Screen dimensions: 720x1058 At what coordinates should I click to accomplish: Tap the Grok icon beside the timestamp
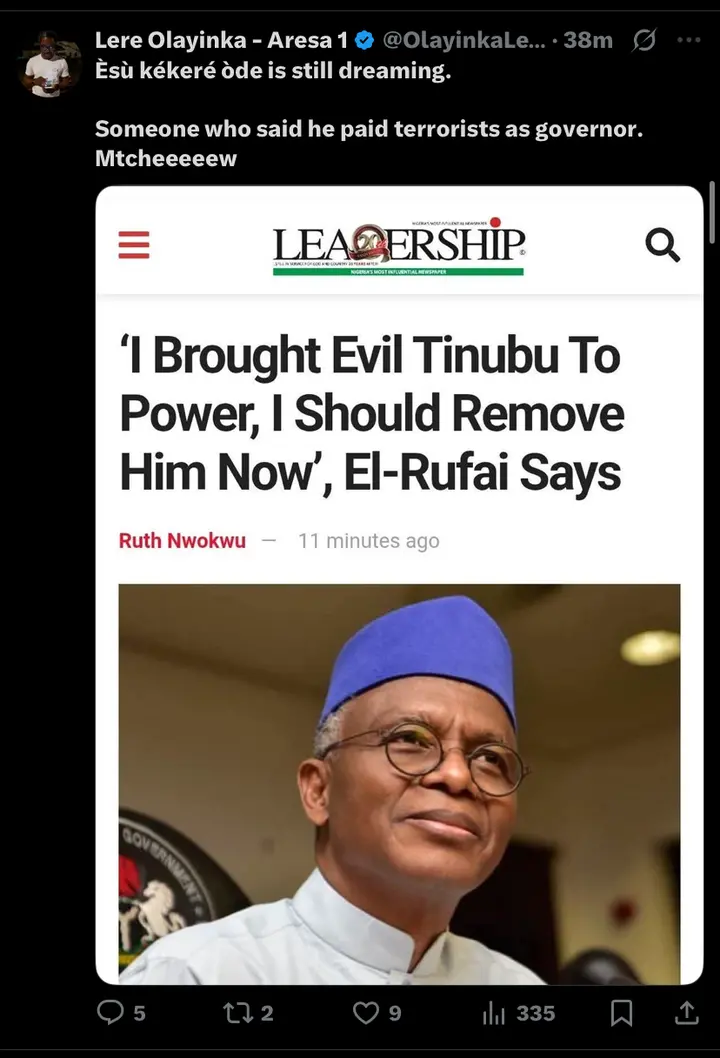pos(645,41)
